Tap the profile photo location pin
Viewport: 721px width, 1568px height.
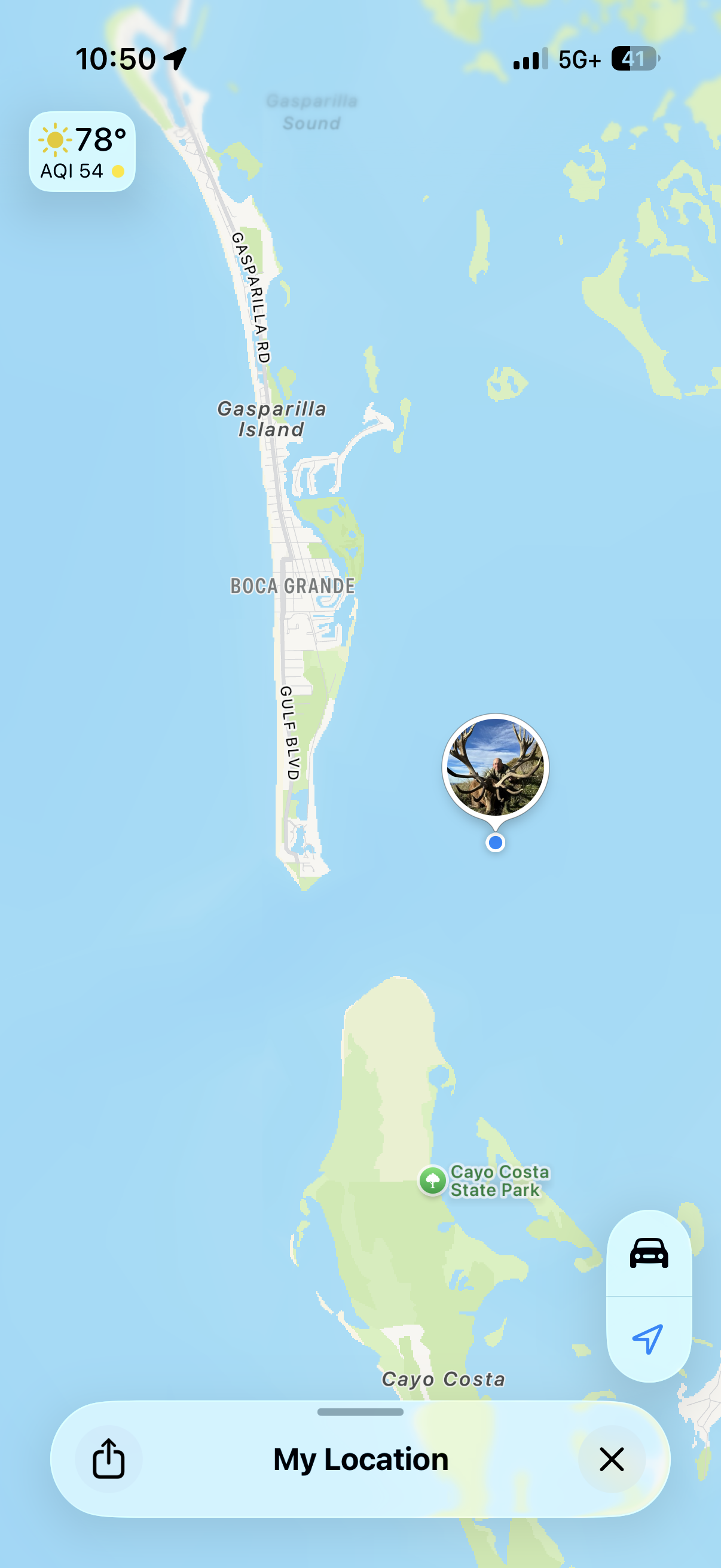click(495, 769)
